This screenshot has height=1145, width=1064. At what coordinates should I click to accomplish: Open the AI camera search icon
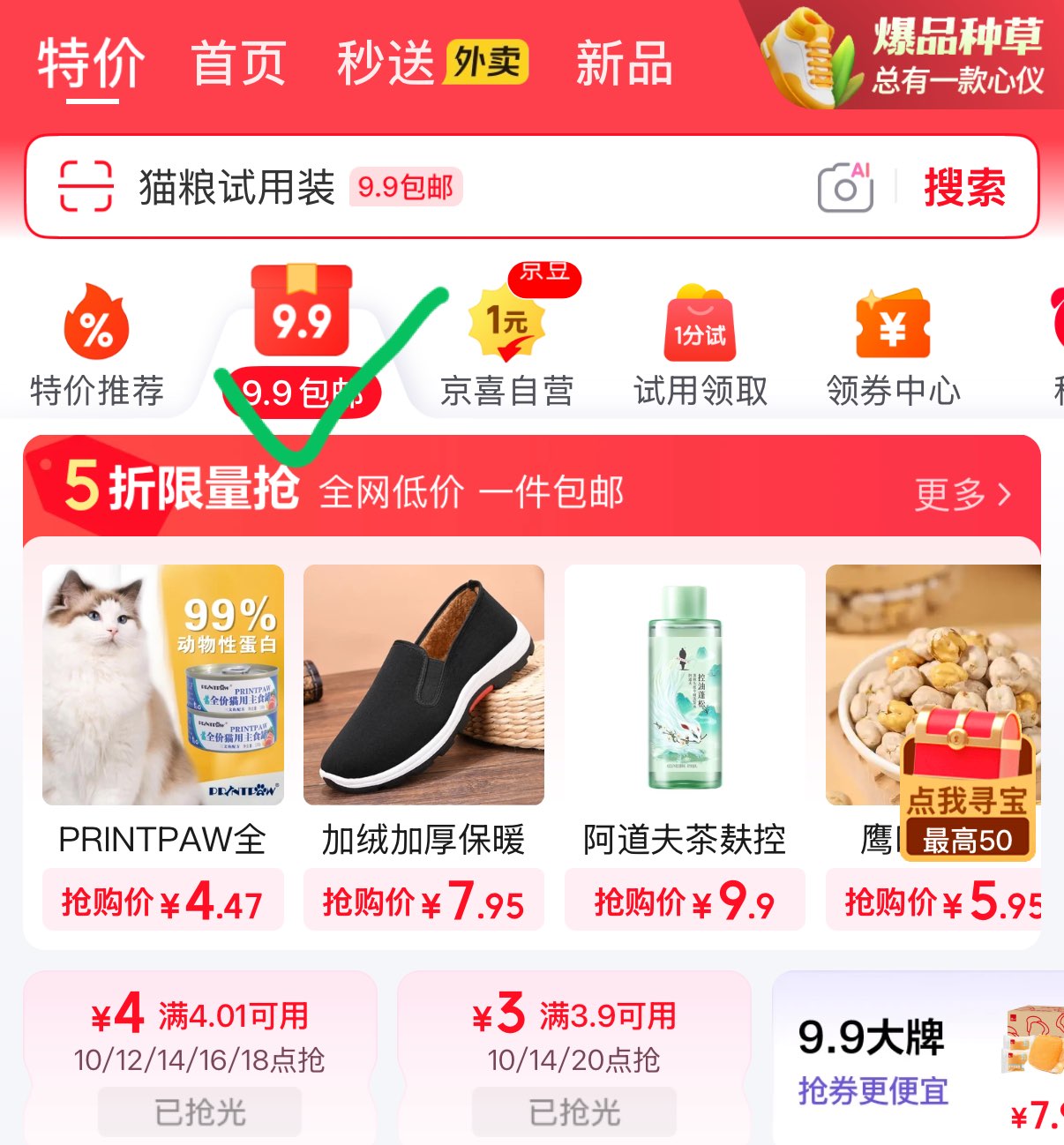845,187
